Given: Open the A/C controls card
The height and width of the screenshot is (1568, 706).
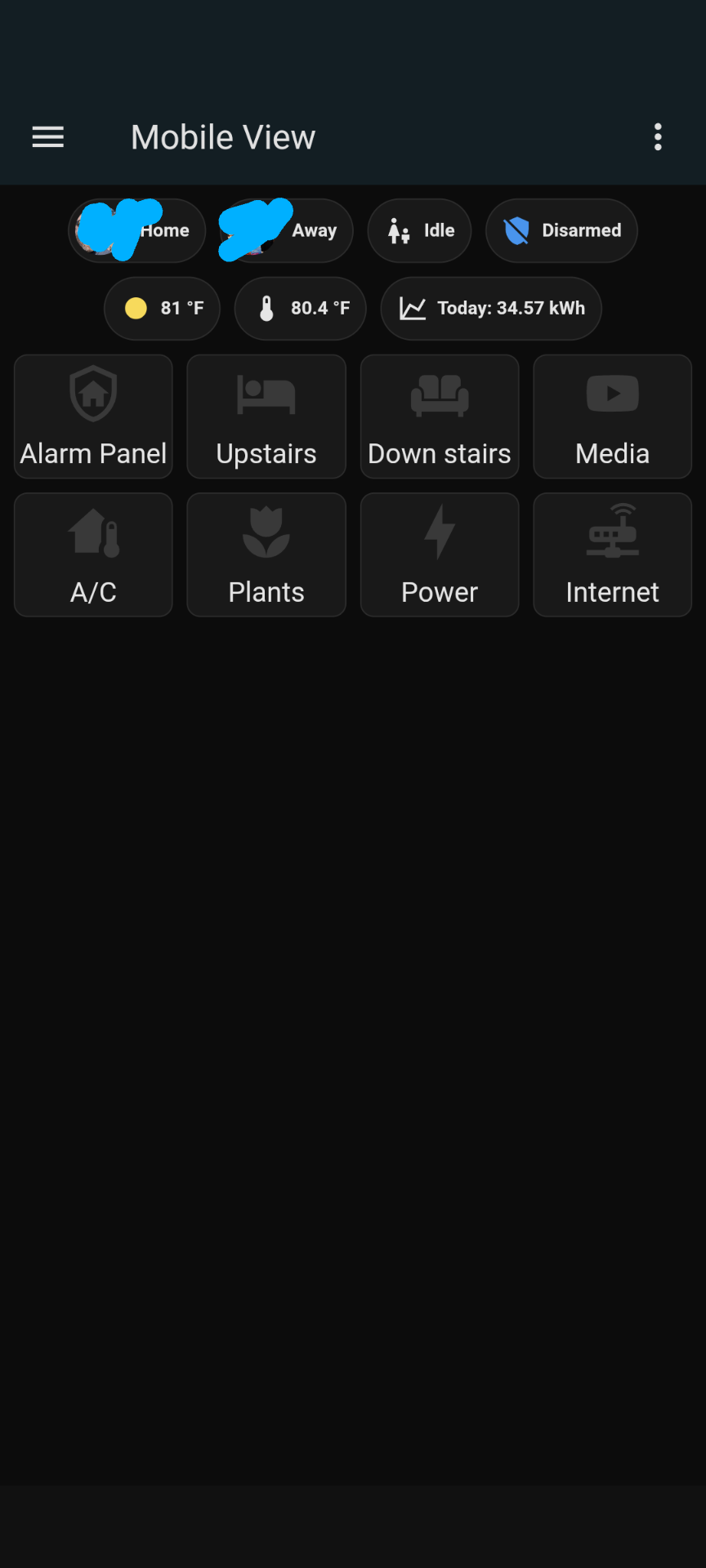Looking at the screenshot, I should pyautogui.click(x=93, y=555).
